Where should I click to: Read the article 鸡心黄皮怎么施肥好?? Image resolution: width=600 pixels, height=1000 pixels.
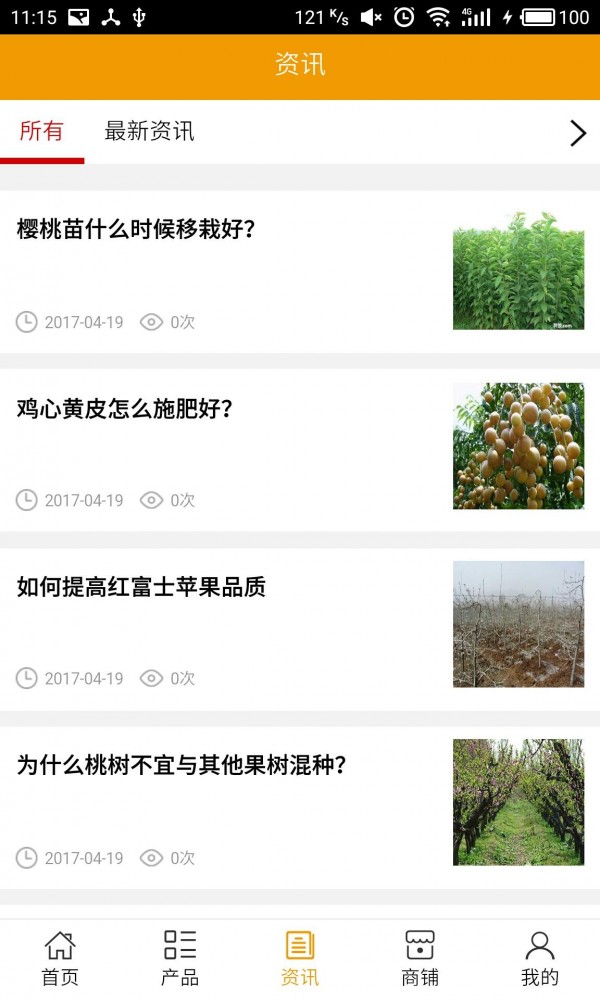[x=124, y=408]
